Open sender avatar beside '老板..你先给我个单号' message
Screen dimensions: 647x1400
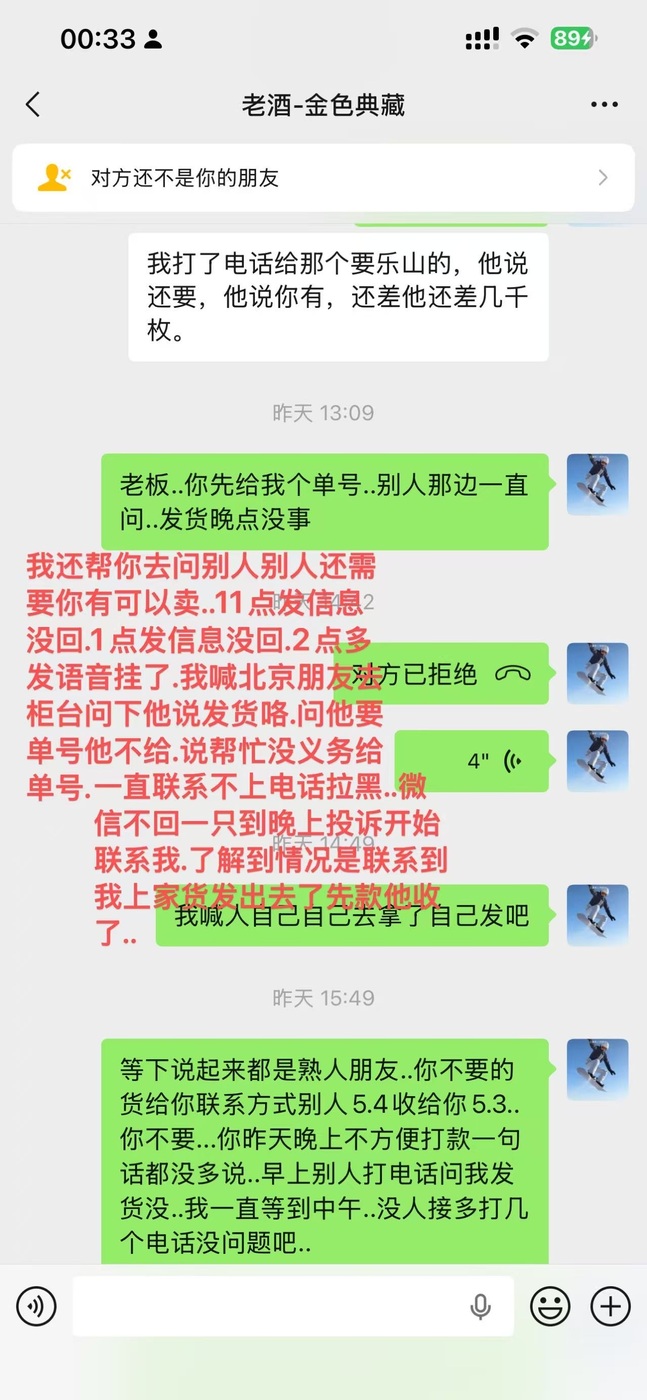(x=597, y=485)
